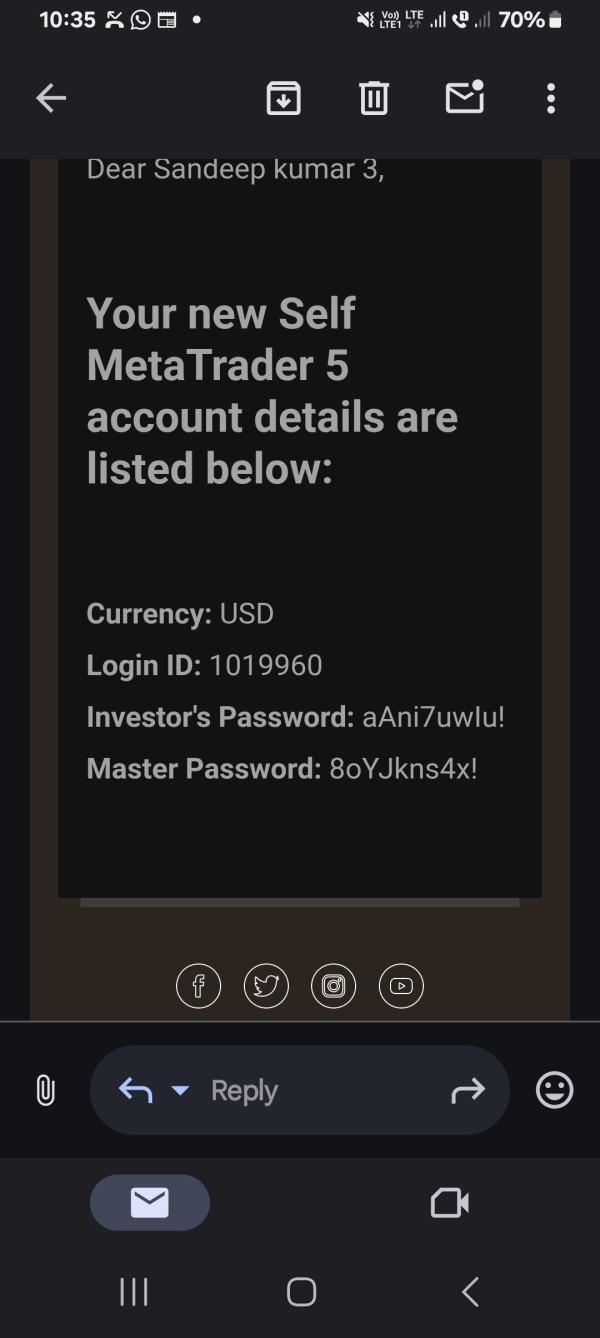Image resolution: width=600 pixels, height=1338 pixels.
Task: Open recent apps from navigation bar
Action: (134, 1292)
